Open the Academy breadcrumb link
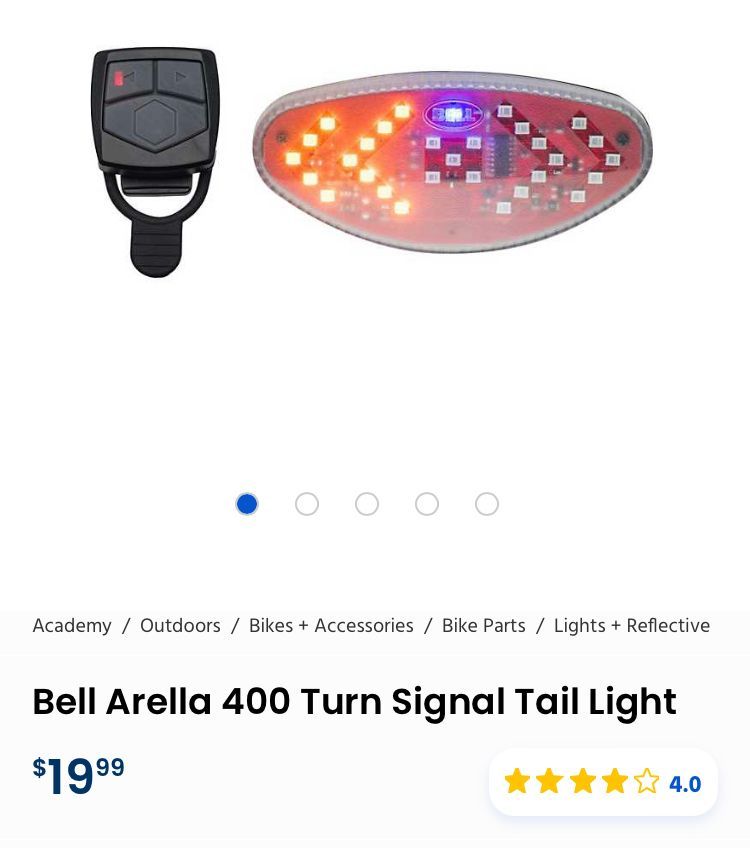This screenshot has width=750, height=848. click(72, 626)
